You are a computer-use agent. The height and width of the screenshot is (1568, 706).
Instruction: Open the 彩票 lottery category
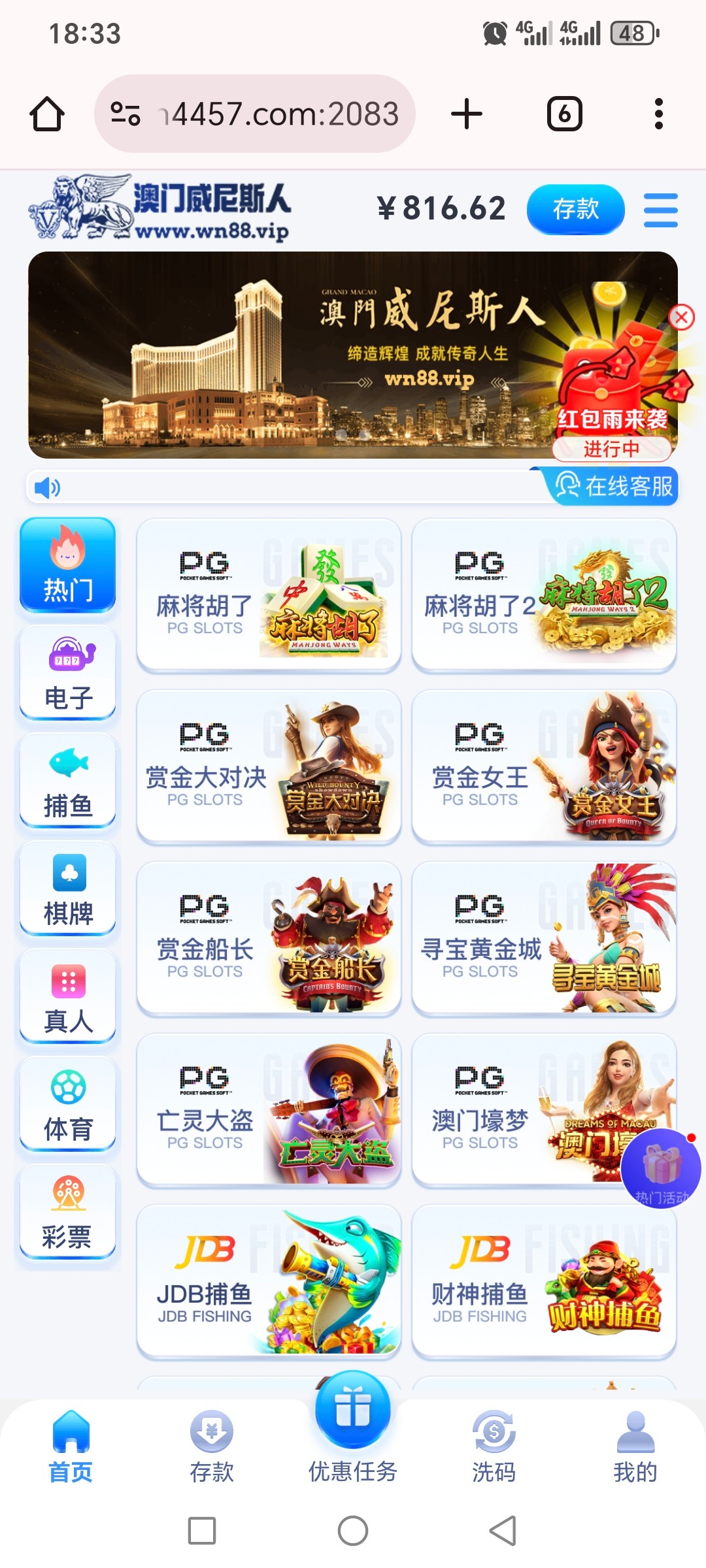click(68, 1212)
